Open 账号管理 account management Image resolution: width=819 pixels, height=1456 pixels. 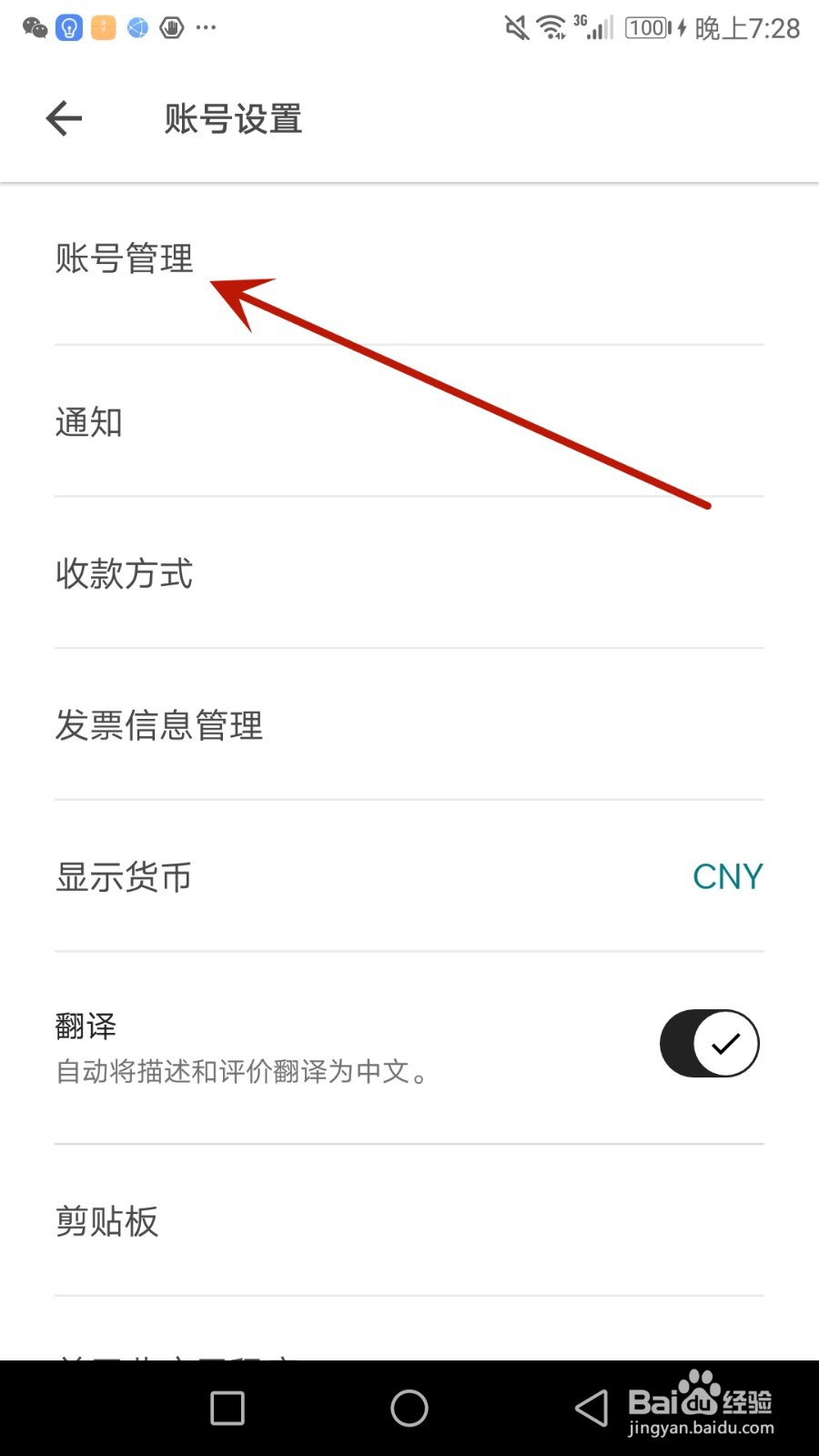[x=124, y=259]
